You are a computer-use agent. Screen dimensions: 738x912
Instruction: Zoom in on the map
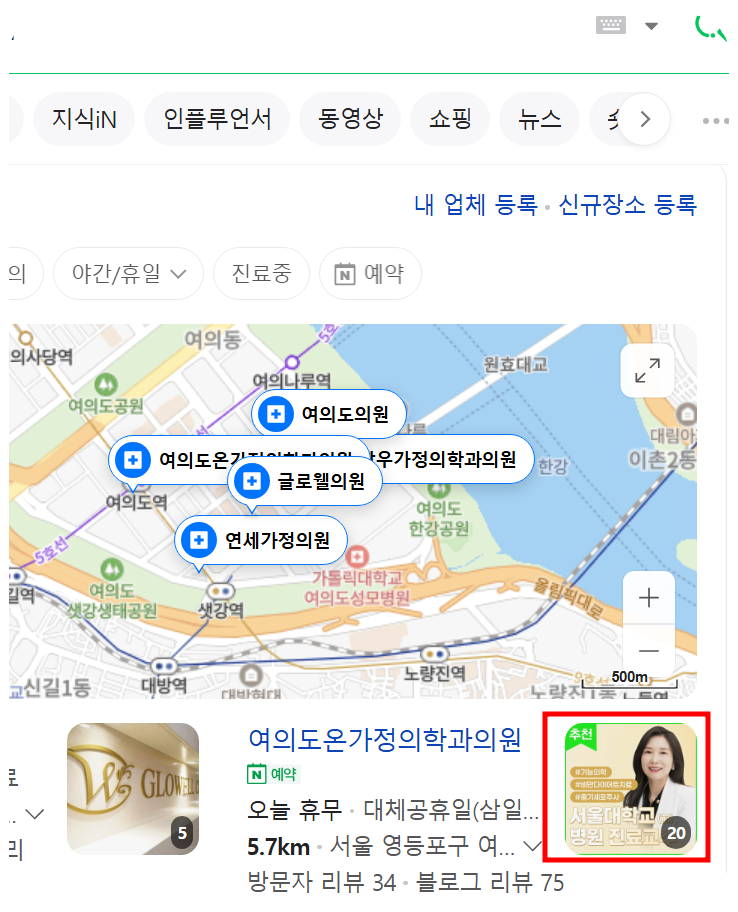click(x=649, y=598)
